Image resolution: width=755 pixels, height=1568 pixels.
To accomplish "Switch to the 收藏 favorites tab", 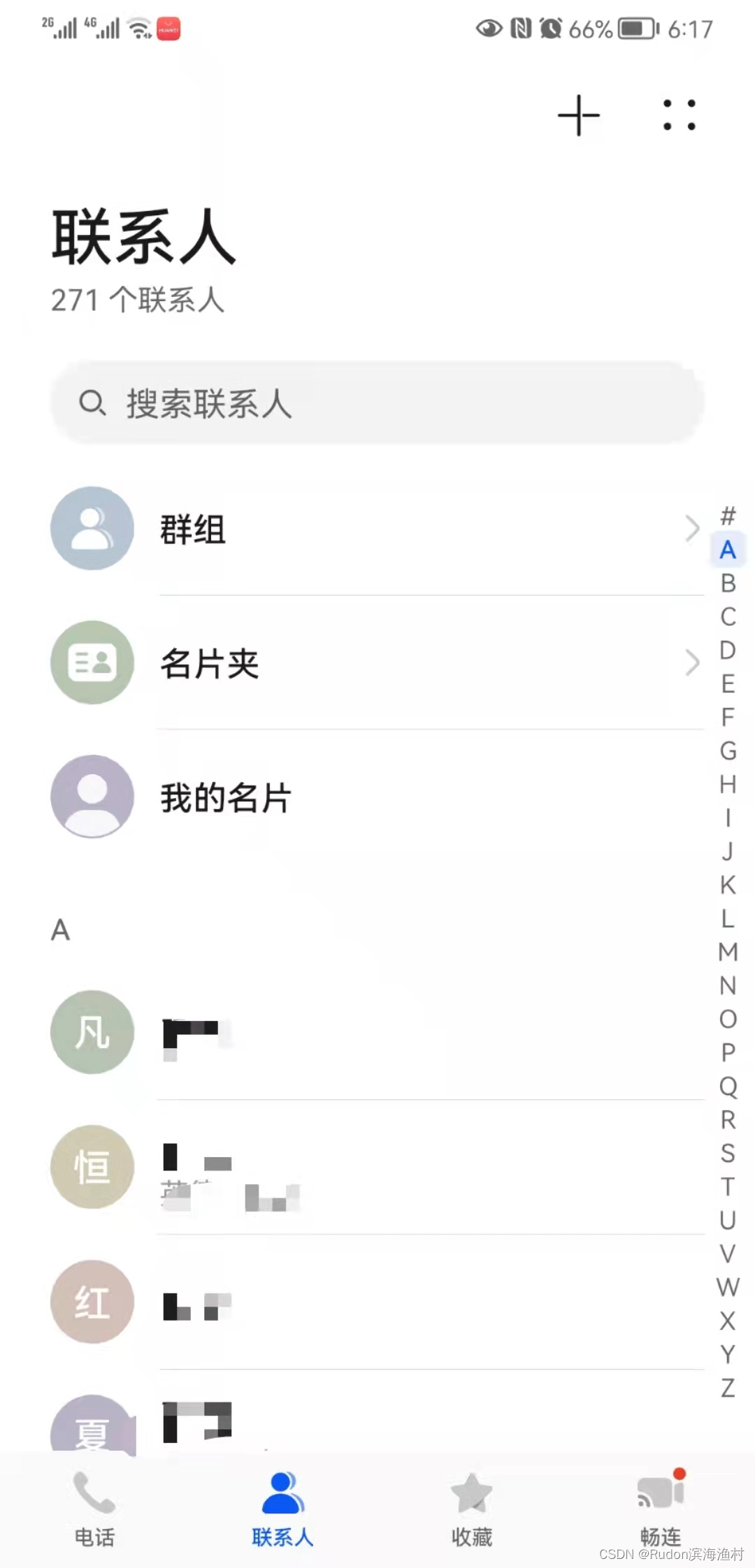I will 472,1509.
